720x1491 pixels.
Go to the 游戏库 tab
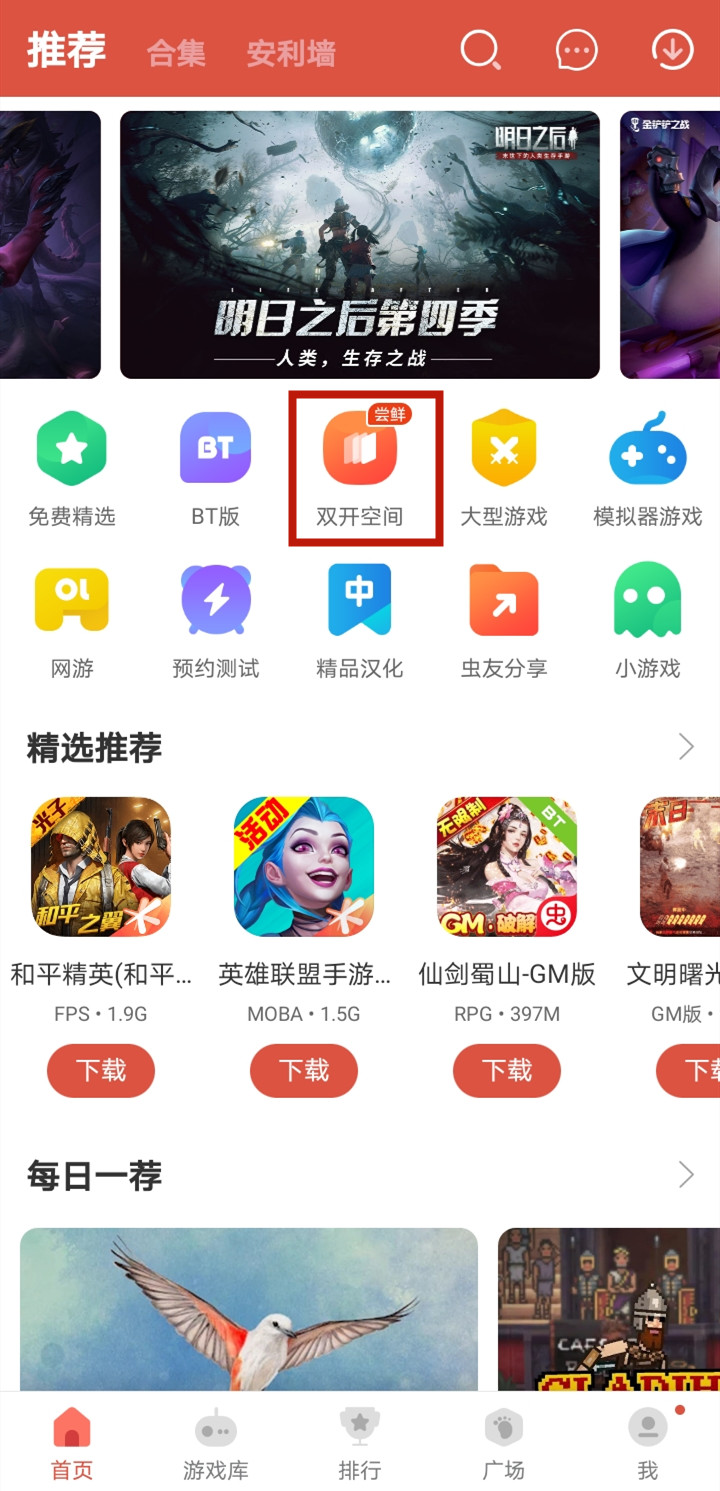[215, 1442]
